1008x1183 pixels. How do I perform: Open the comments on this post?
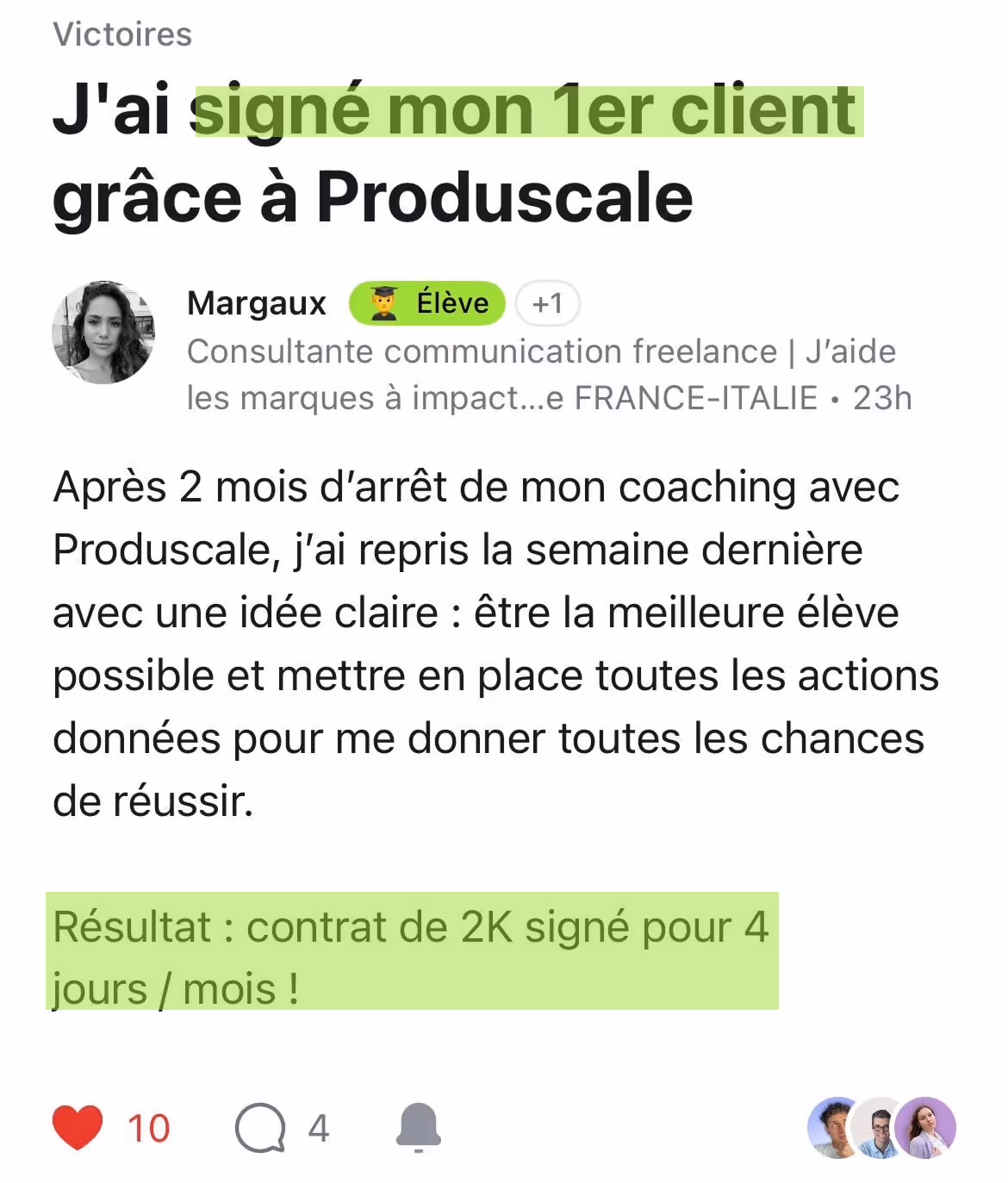click(x=260, y=1127)
